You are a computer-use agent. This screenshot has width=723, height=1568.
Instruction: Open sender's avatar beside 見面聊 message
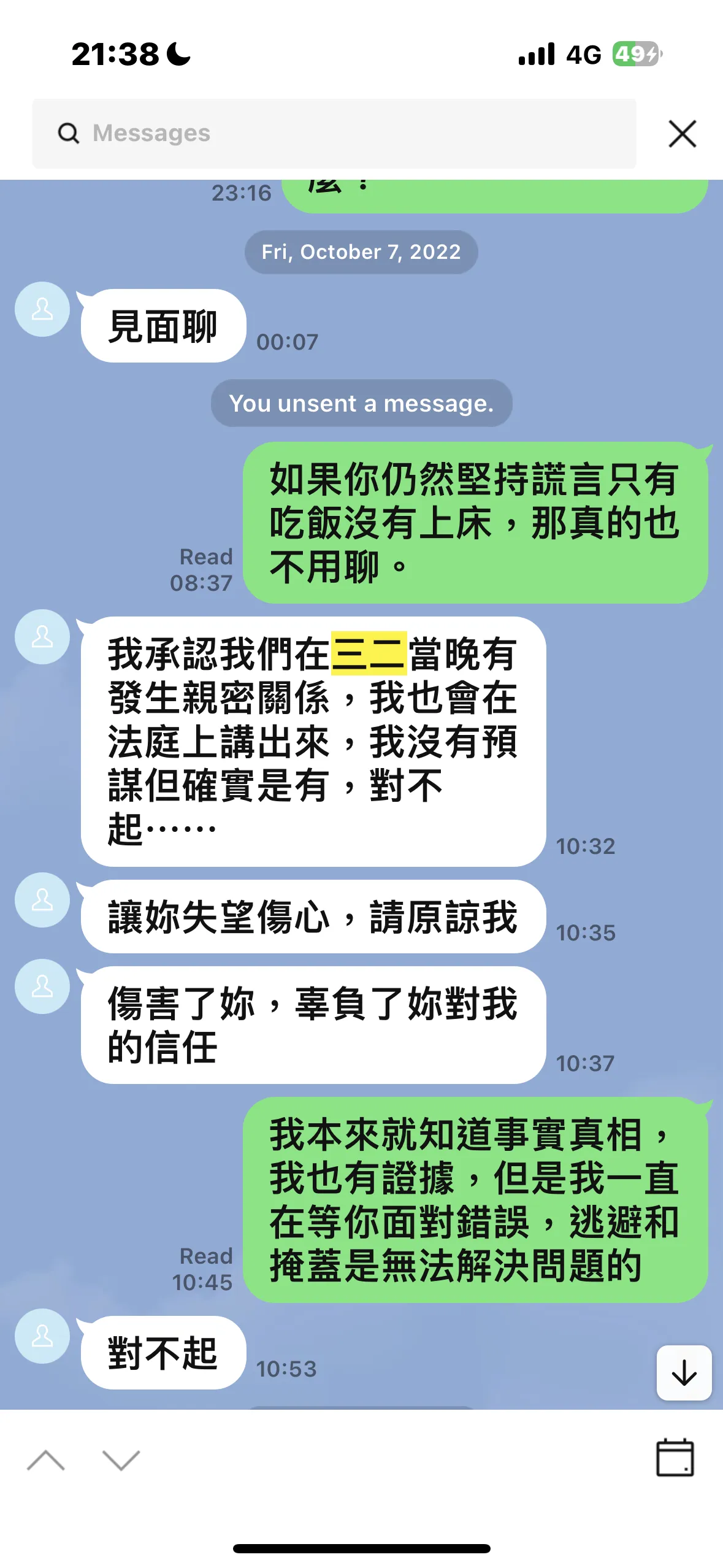[42, 309]
